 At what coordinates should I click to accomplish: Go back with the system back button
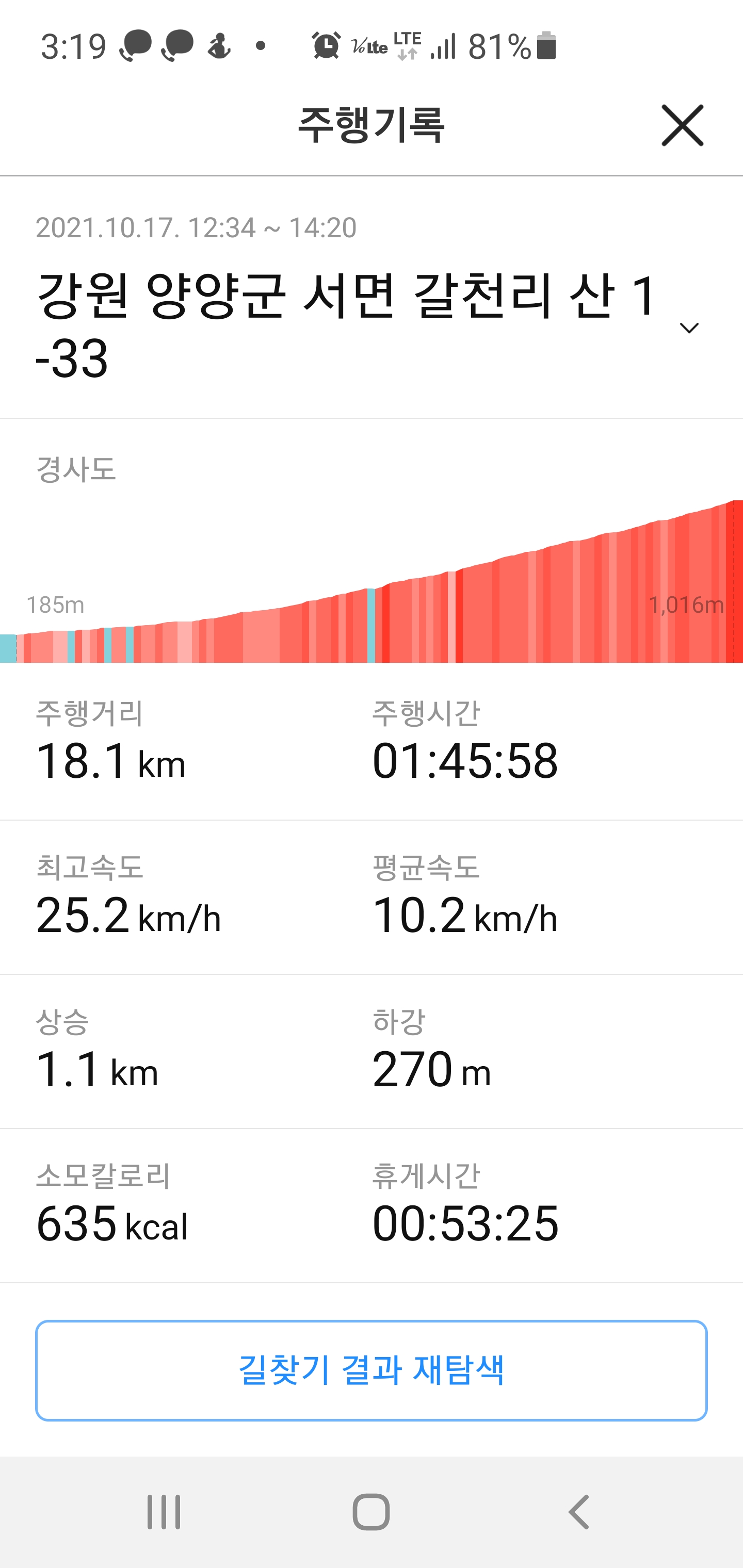(x=578, y=1511)
